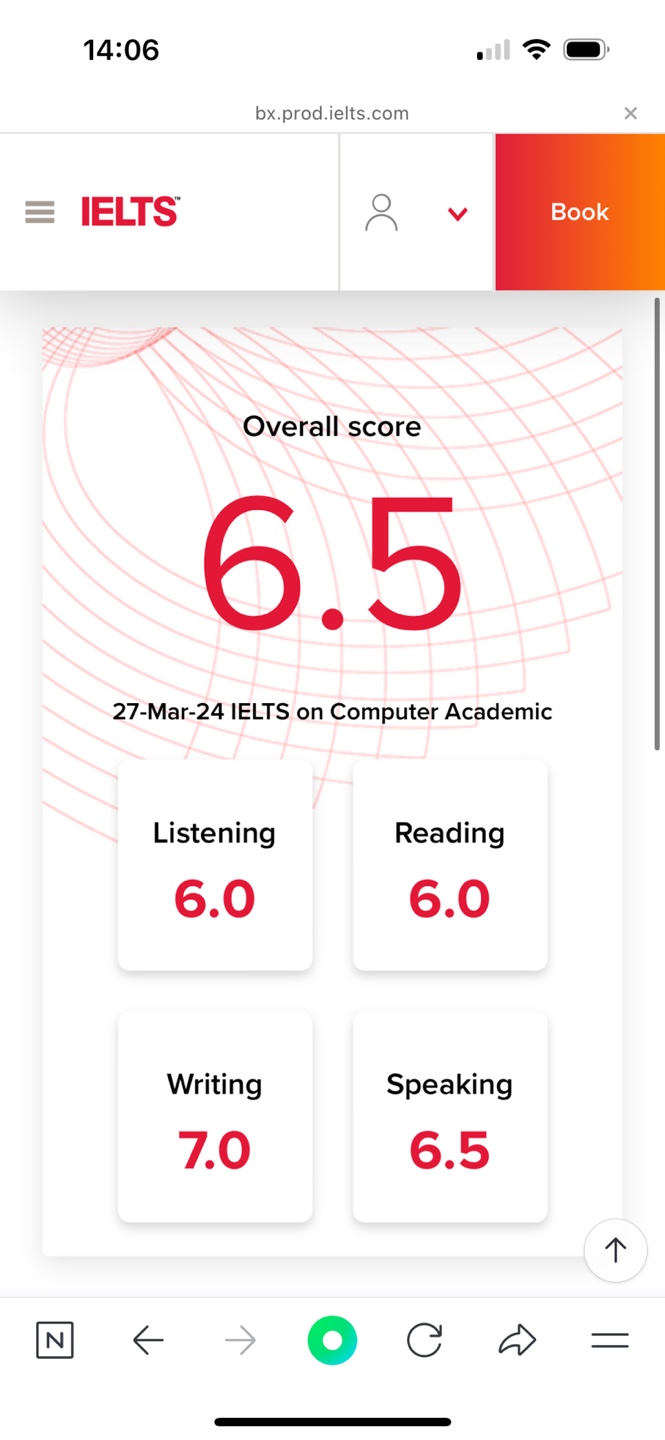Image resolution: width=665 pixels, height=1440 pixels.
Task: Open the hamburger menu
Action: (x=40, y=212)
